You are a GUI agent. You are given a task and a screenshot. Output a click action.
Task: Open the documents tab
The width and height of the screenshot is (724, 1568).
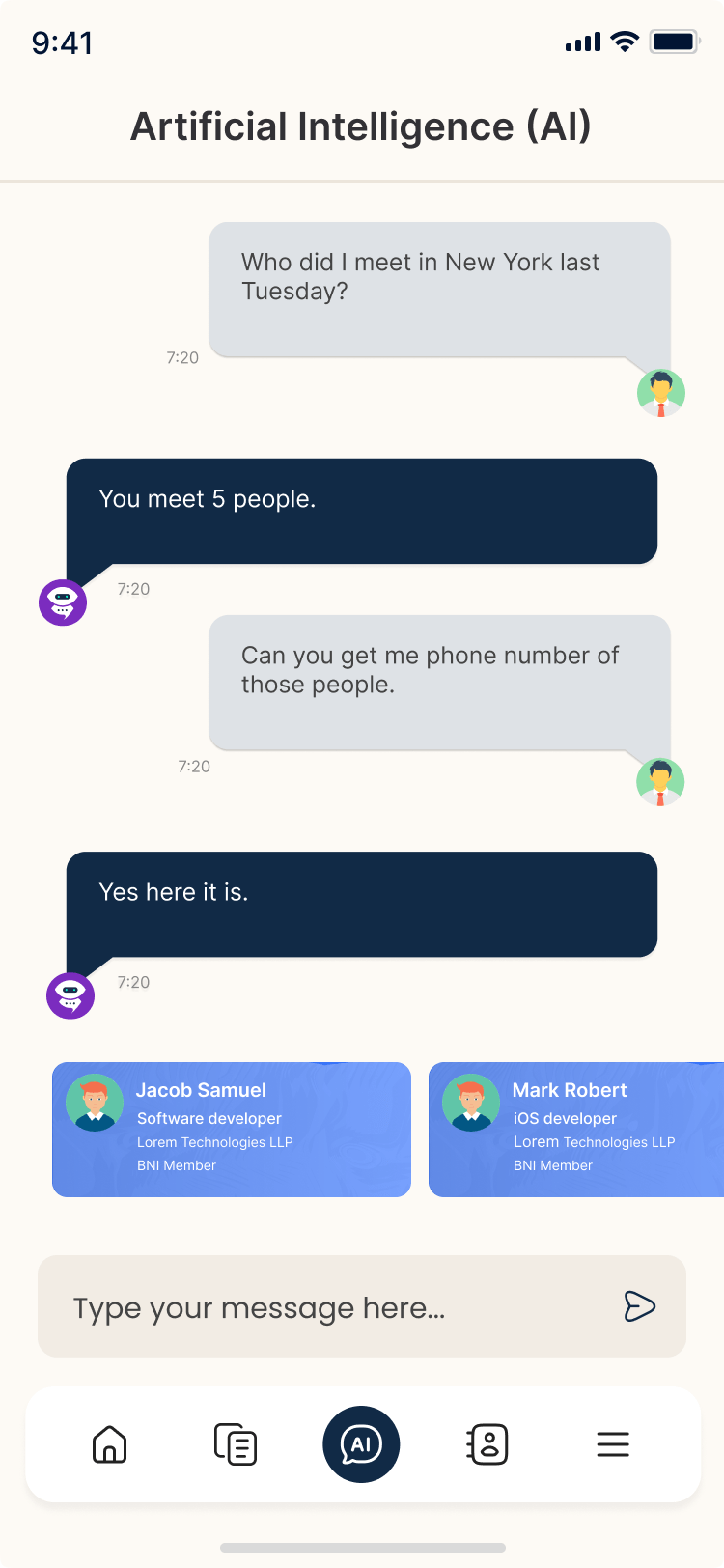[x=235, y=1444]
